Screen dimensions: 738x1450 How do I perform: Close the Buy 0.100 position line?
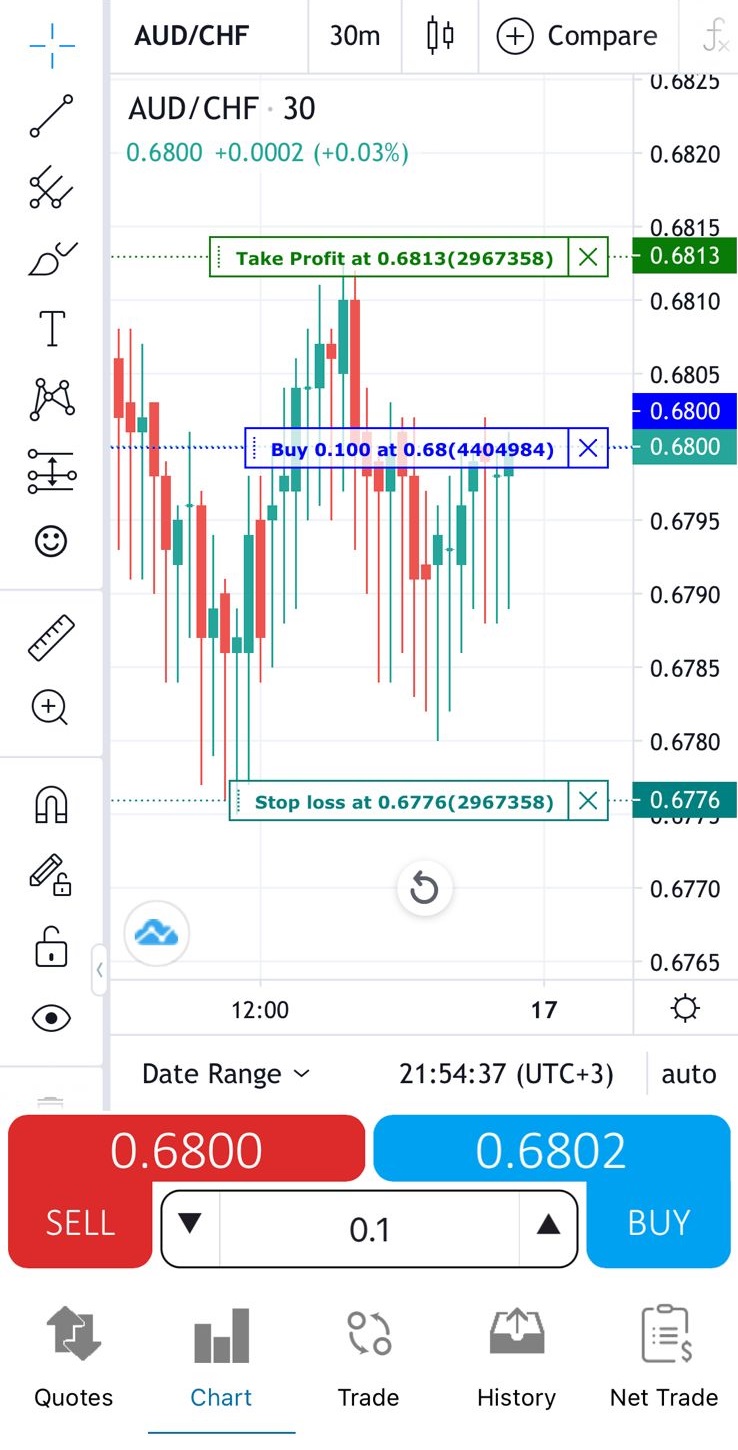[588, 448]
